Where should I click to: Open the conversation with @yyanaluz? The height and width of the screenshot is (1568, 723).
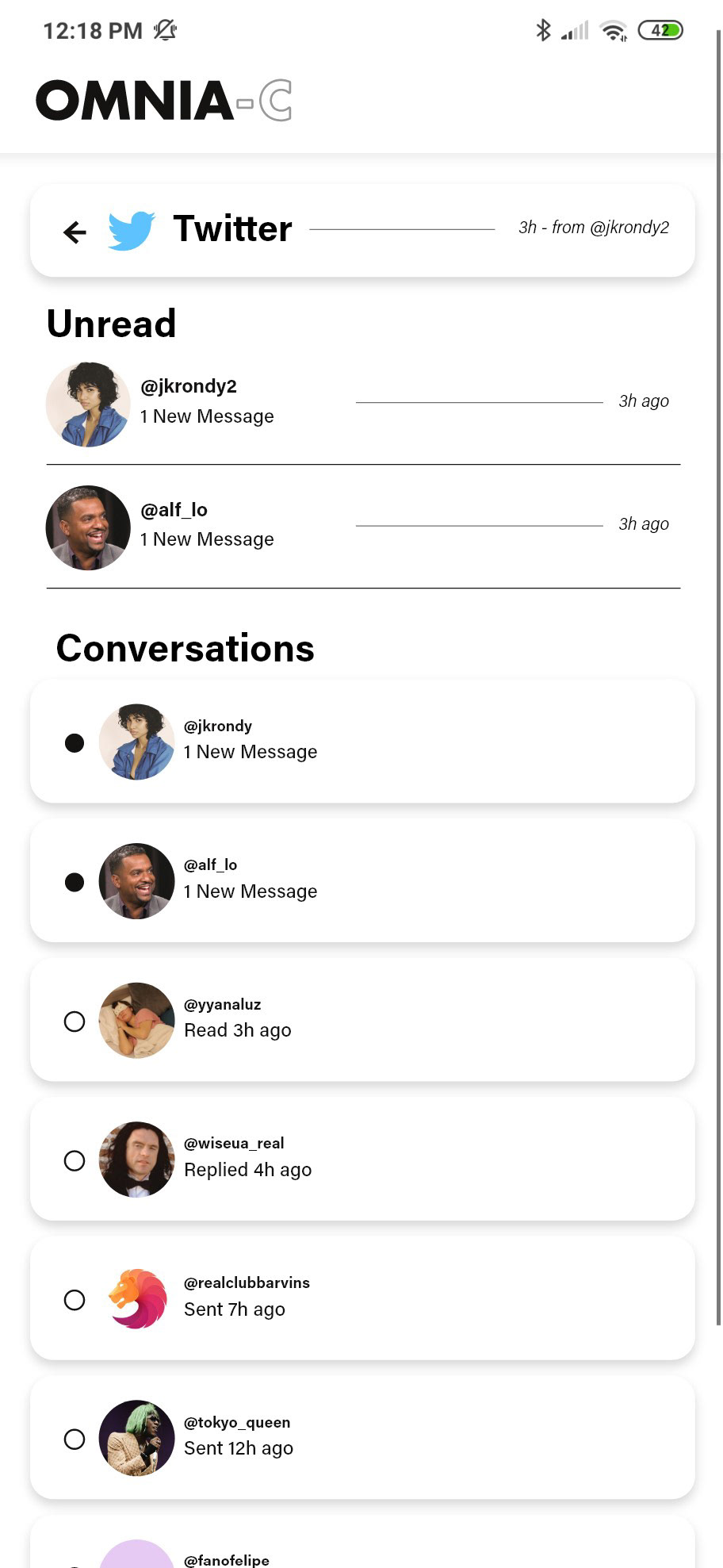click(362, 1019)
